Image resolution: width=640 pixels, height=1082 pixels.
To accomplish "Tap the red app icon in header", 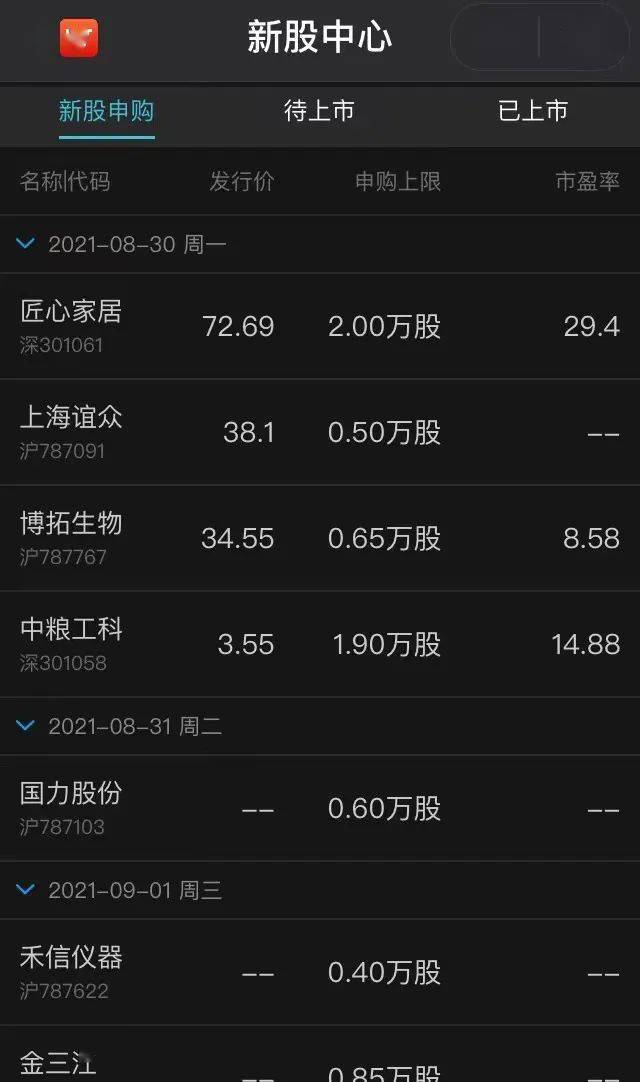I will point(79,37).
